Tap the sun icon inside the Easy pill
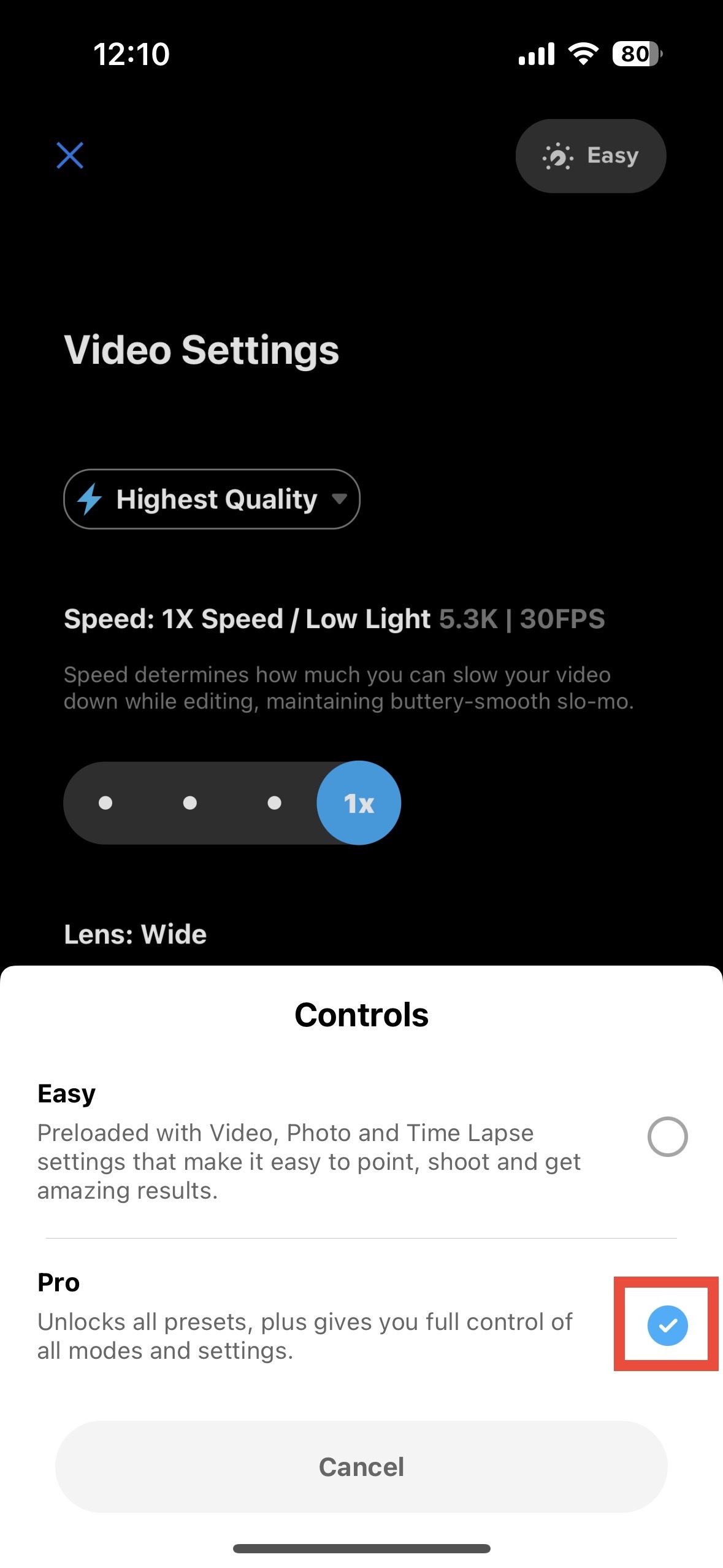This screenshot has height=1568, width=723. coord(557,156)
